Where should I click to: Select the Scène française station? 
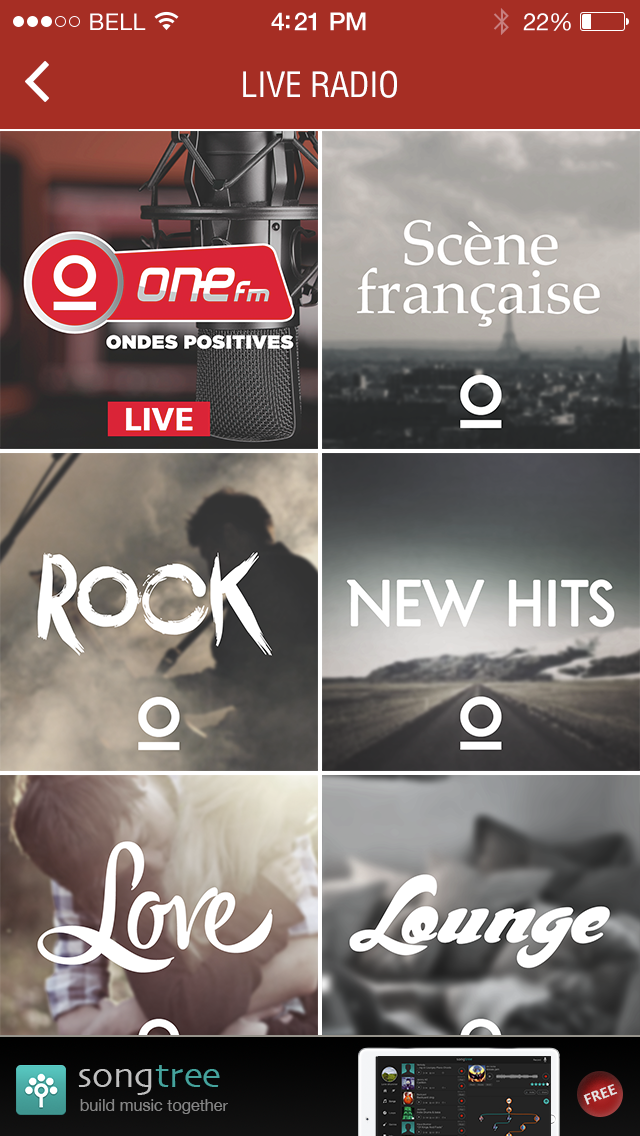(481, 290)
